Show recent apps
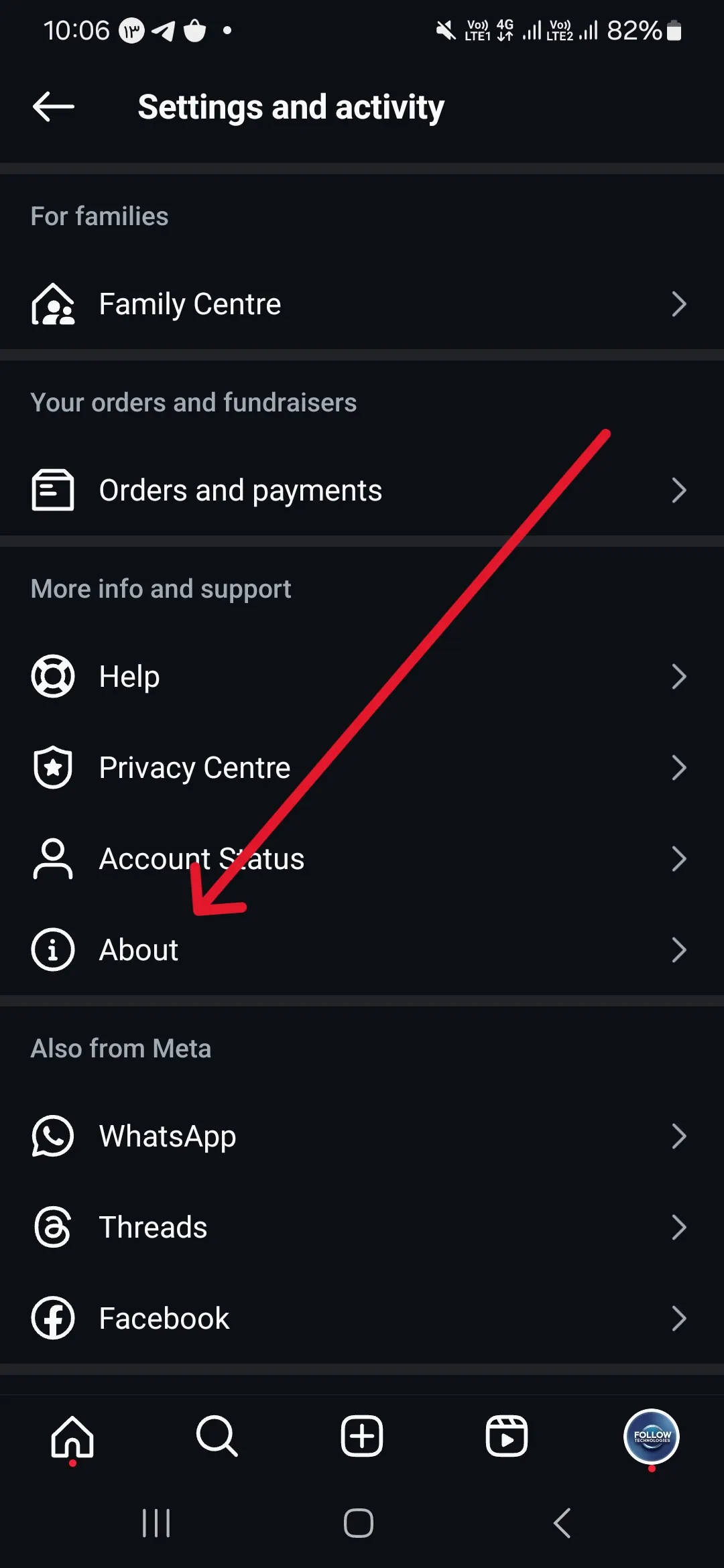This screenshot has height=1568, width=724. pos(156,1523)
